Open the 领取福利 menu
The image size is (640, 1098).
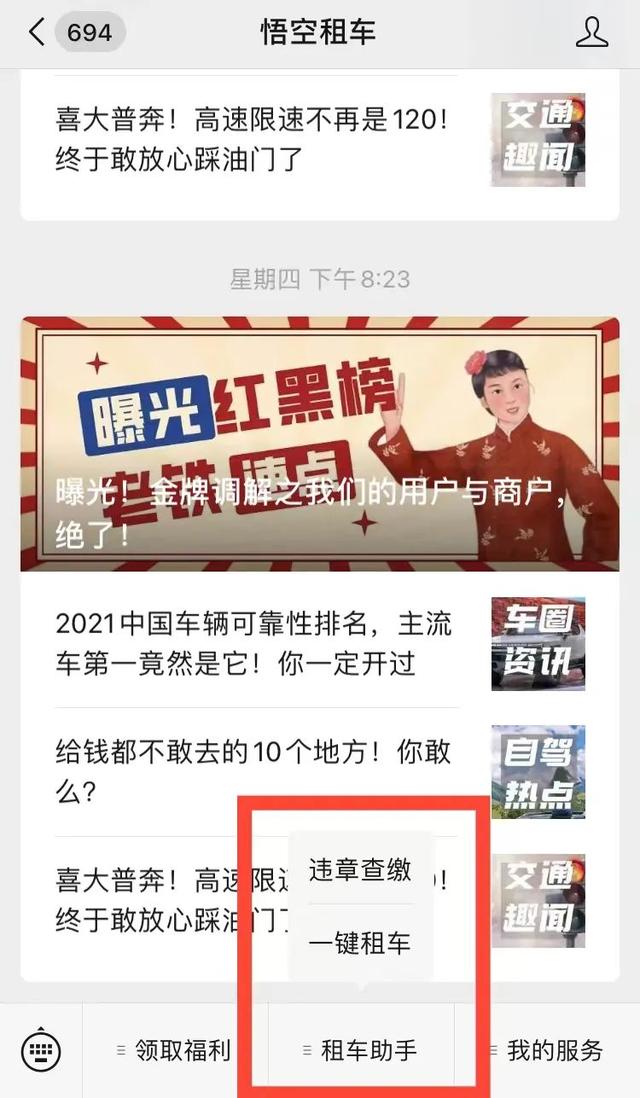coord(174,1051)
